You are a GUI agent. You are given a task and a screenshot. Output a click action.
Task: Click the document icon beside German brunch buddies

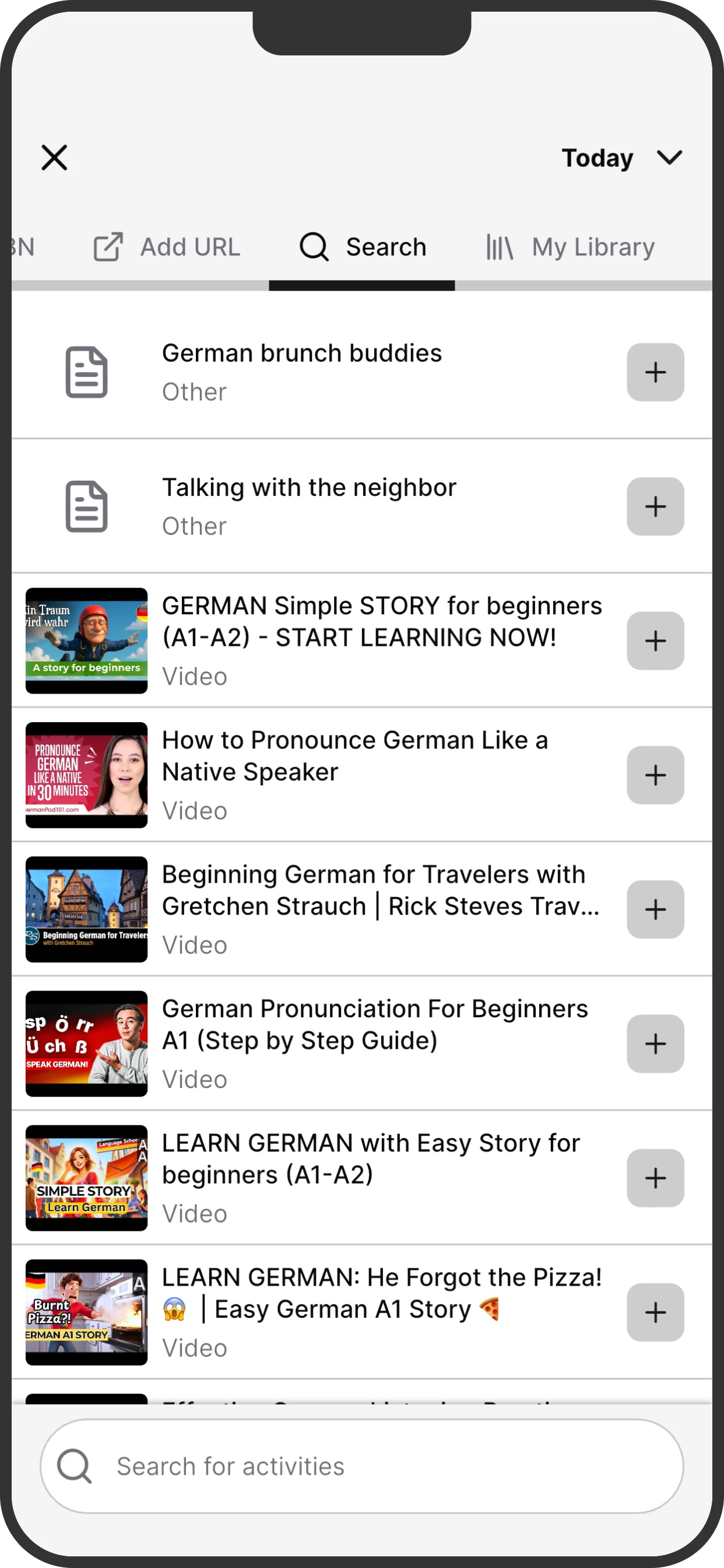click(86, 372)
